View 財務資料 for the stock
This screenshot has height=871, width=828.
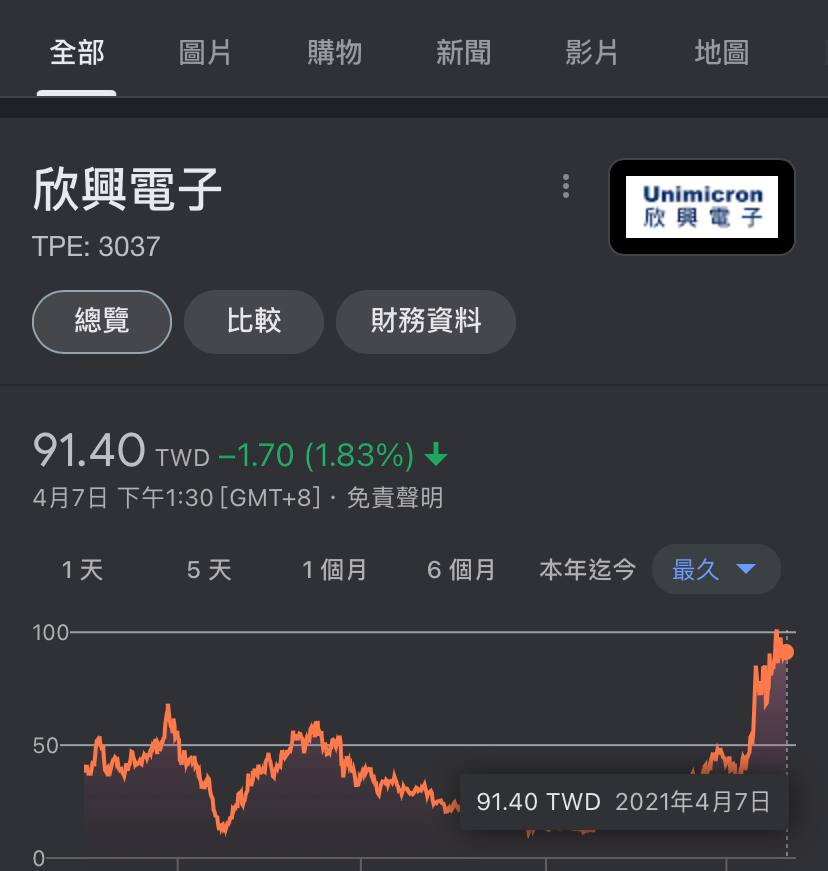coord(426,321)
